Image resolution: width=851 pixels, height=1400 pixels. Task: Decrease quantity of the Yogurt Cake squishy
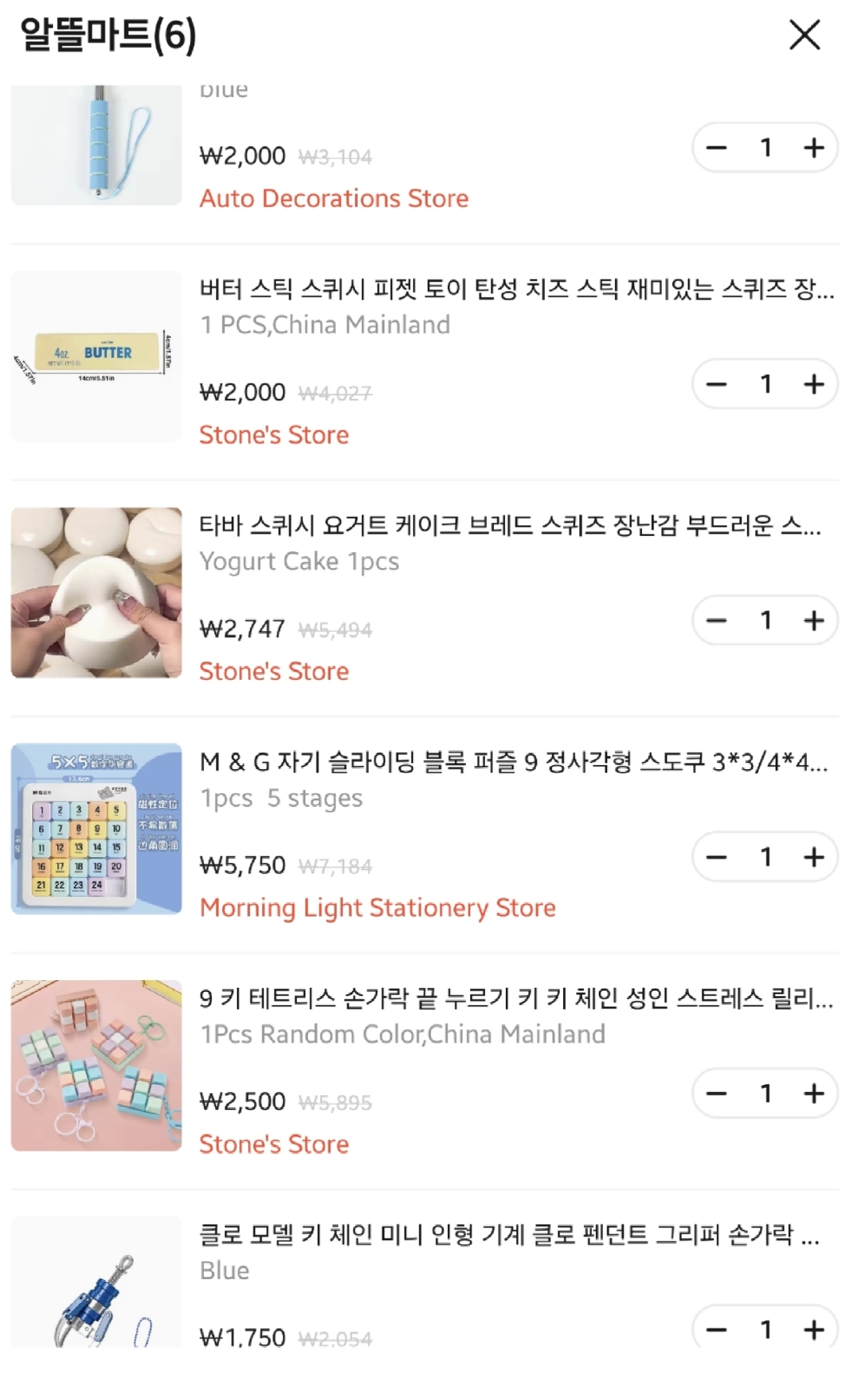[717, 620]
